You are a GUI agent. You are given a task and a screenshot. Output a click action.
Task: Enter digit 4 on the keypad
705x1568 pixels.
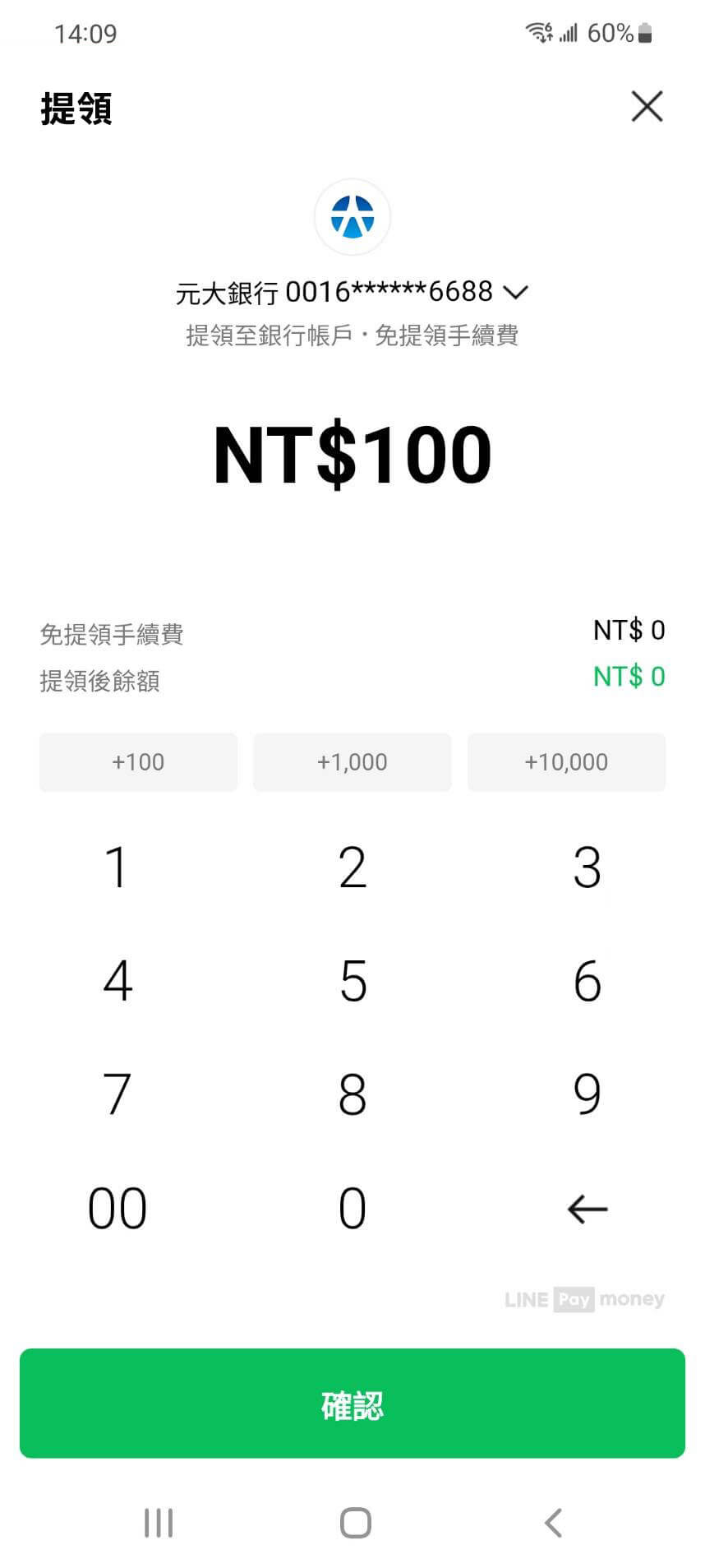click(117, 981)
